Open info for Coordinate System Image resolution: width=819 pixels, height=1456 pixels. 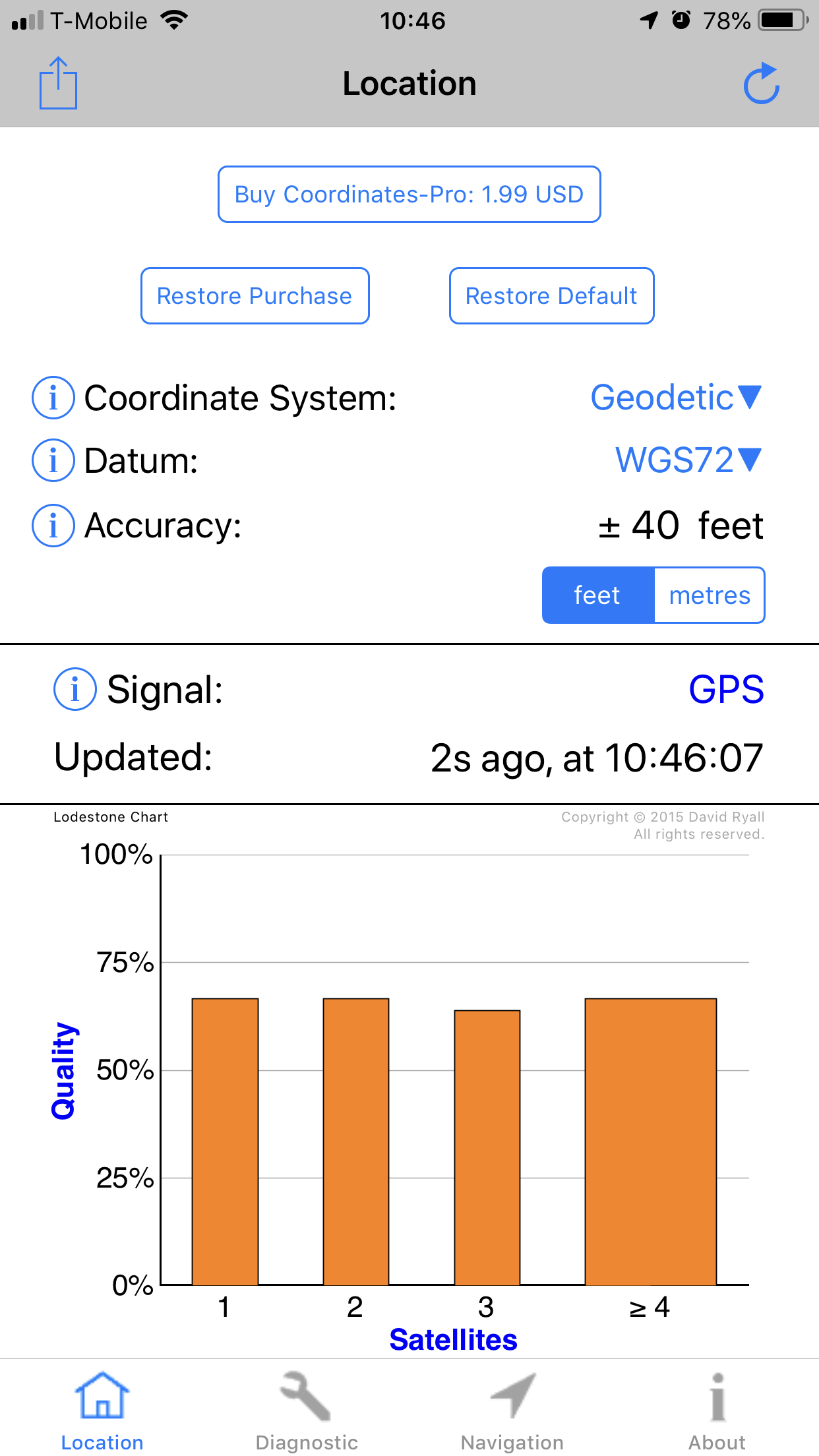53,398
